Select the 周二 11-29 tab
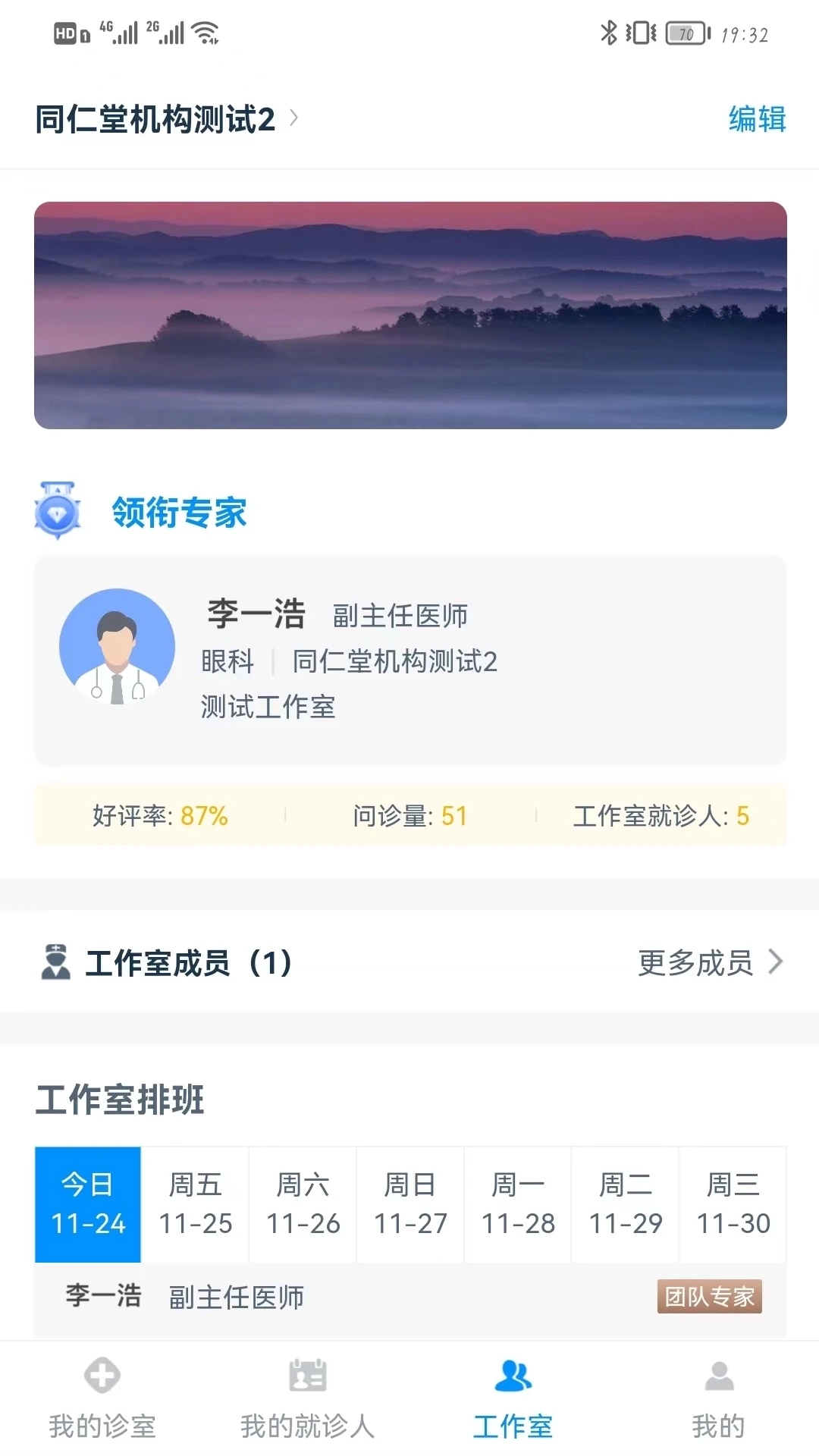Viewport: 819px width, 1456px height. pyautogui.click(x=624, y=1205)
